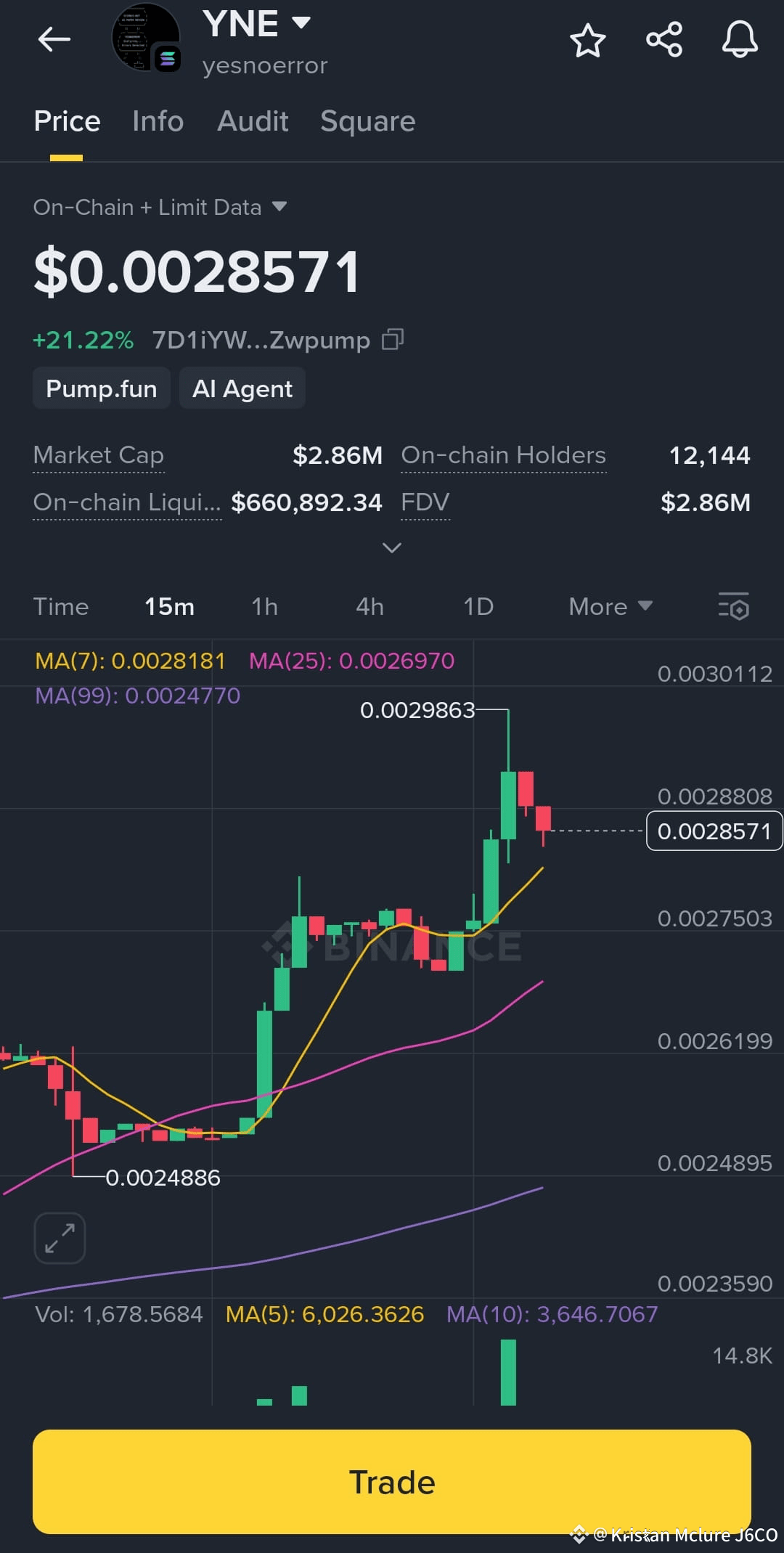Screen dimensions: 784x1553
Task: Copy the 7D1iYW contract address
Action: 392,339
